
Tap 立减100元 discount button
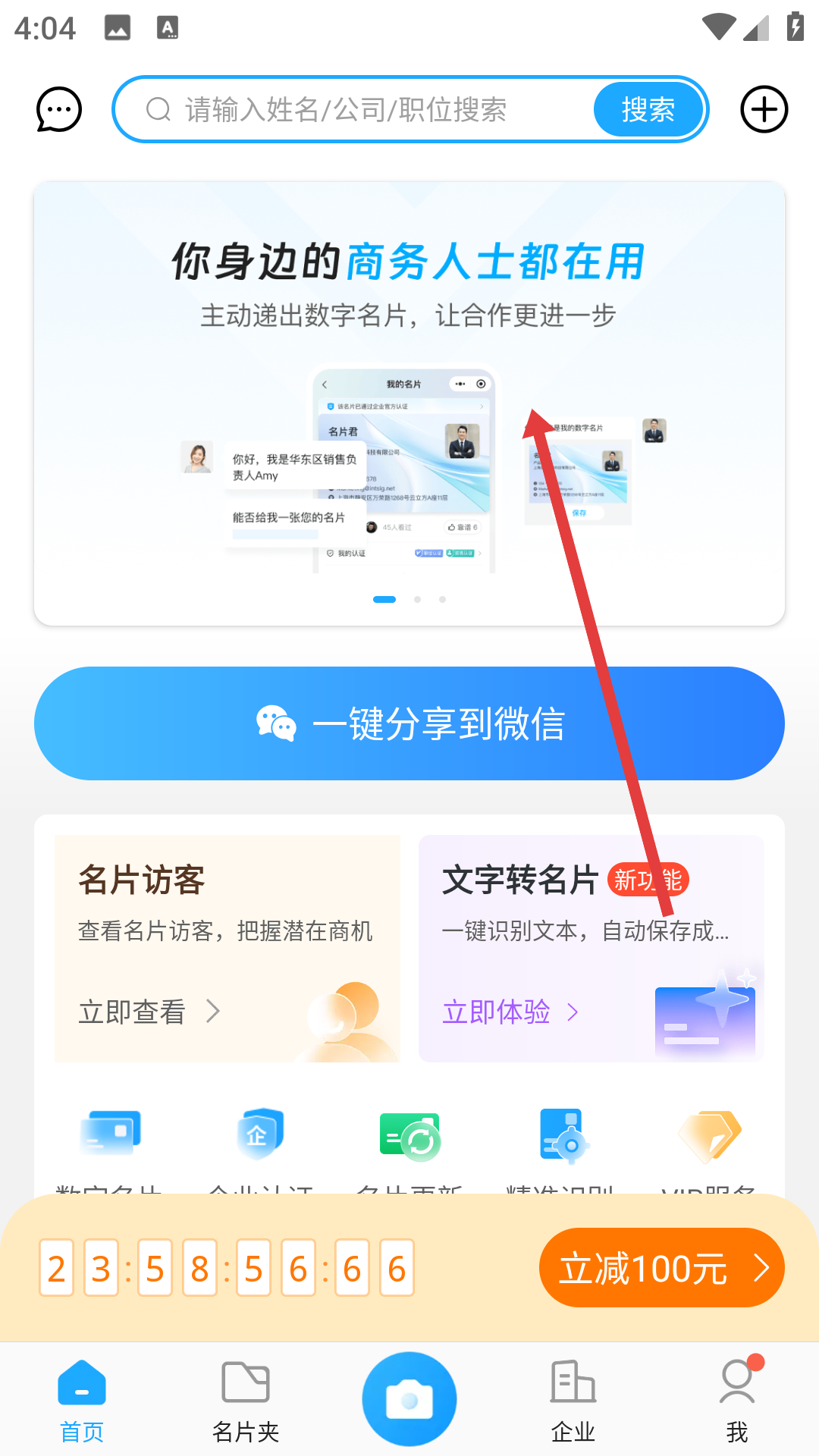[x=661, y=1267]
